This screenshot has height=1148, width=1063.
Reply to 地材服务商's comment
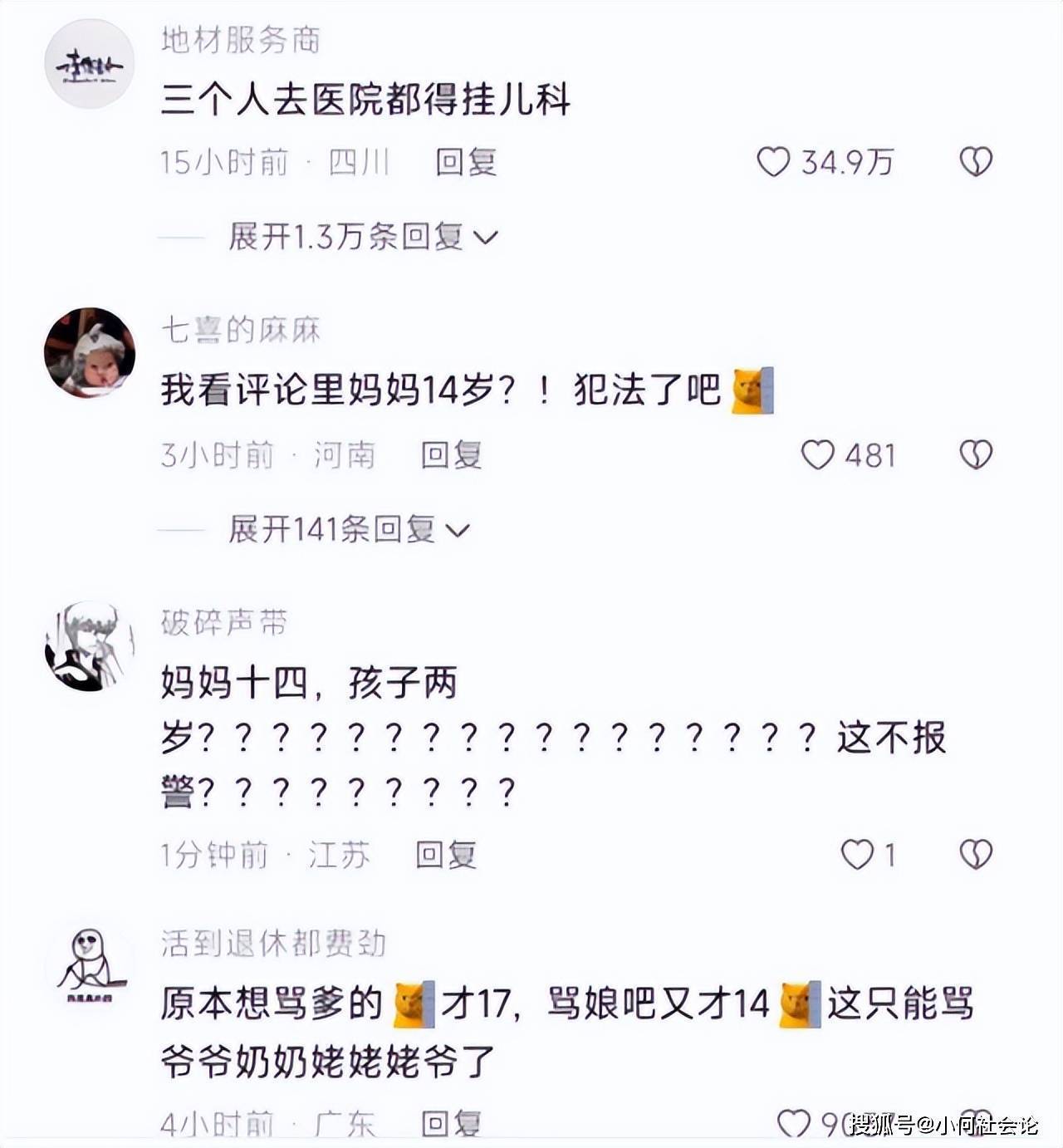(466, 162)
